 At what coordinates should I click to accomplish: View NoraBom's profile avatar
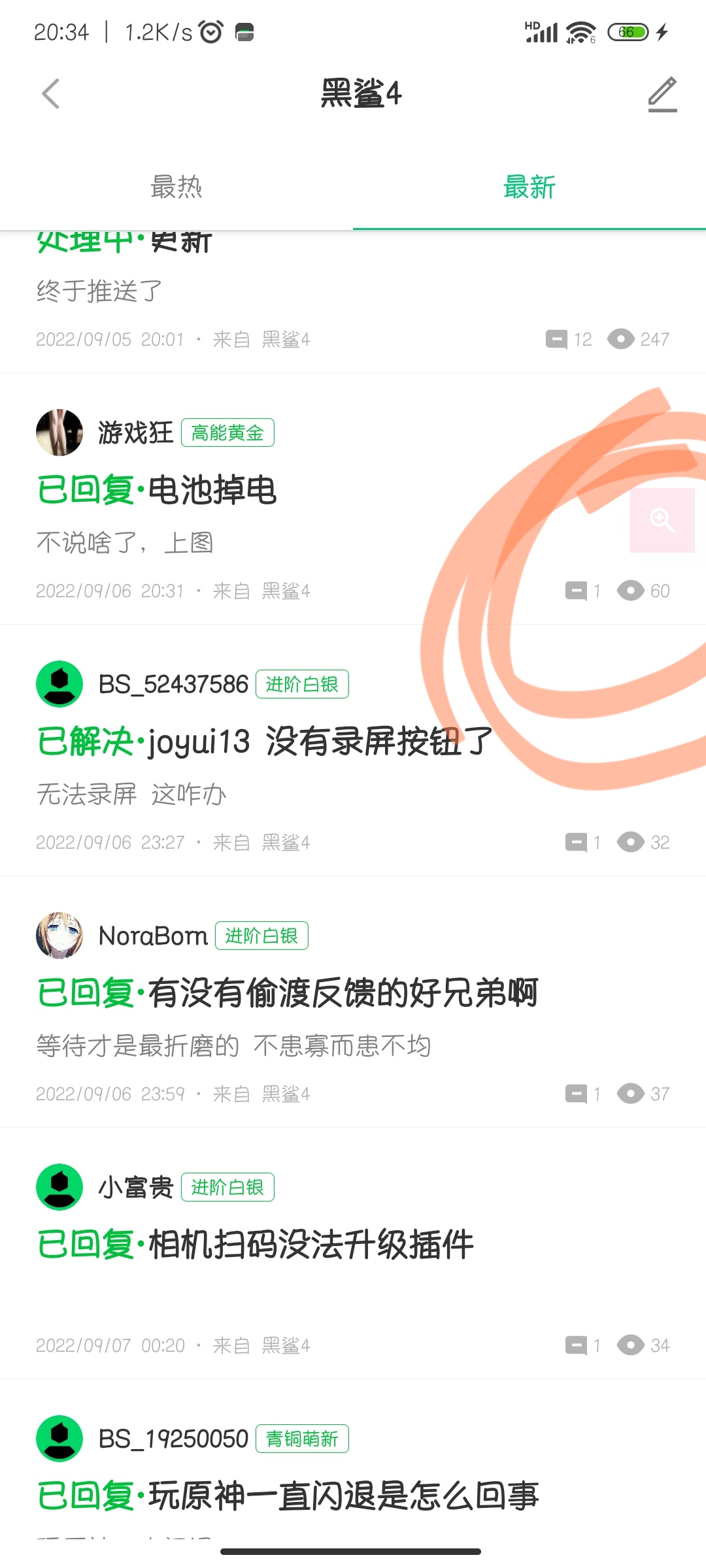click(x=59, y=936)
